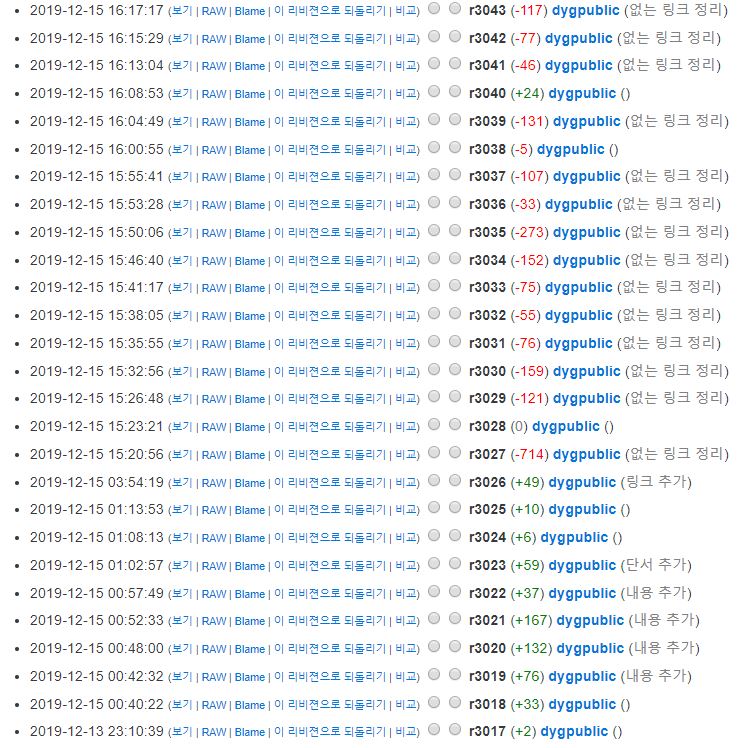Open Blame link for revision r3017
Image resolution: width=740 pixels, height=748 pixels.
250,732
